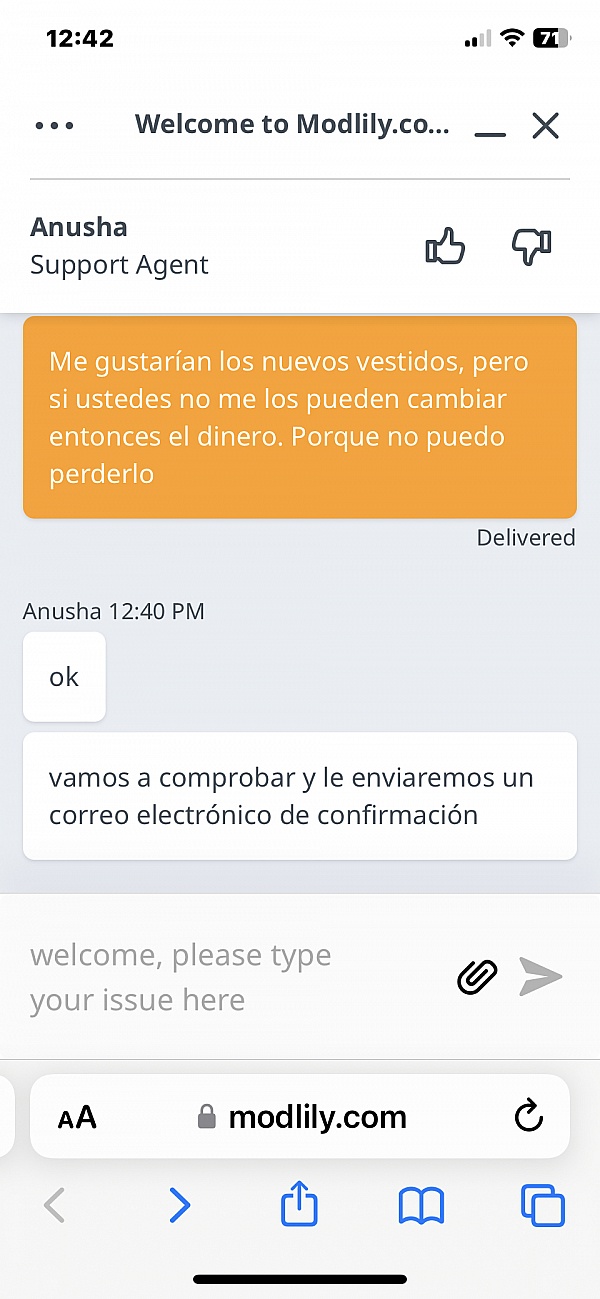Focus the message box to type issue
The width and height of the screenshot is (600, 1299).
point(230,977)
